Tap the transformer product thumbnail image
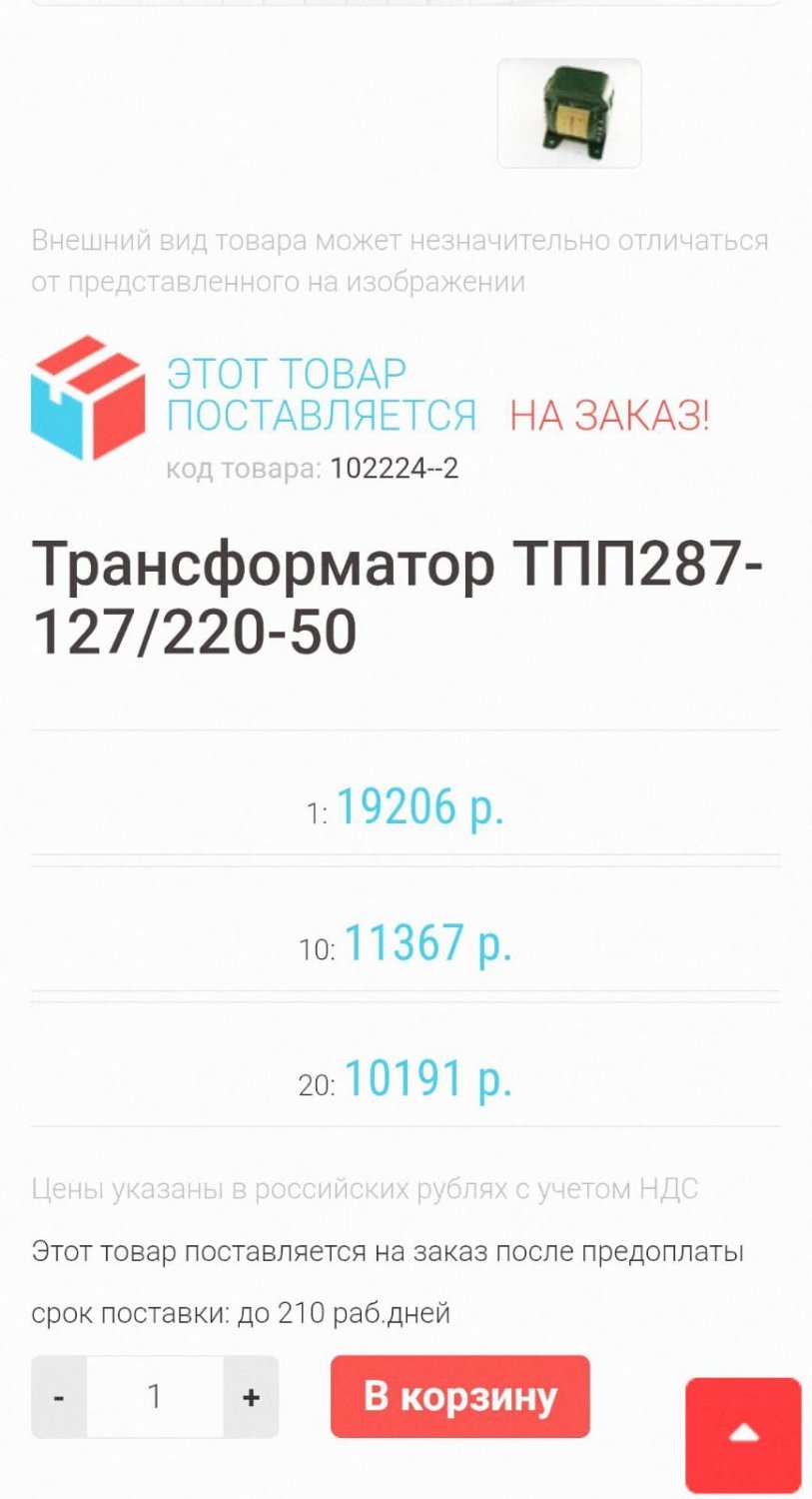The image size is (812, 1499). 569,113
